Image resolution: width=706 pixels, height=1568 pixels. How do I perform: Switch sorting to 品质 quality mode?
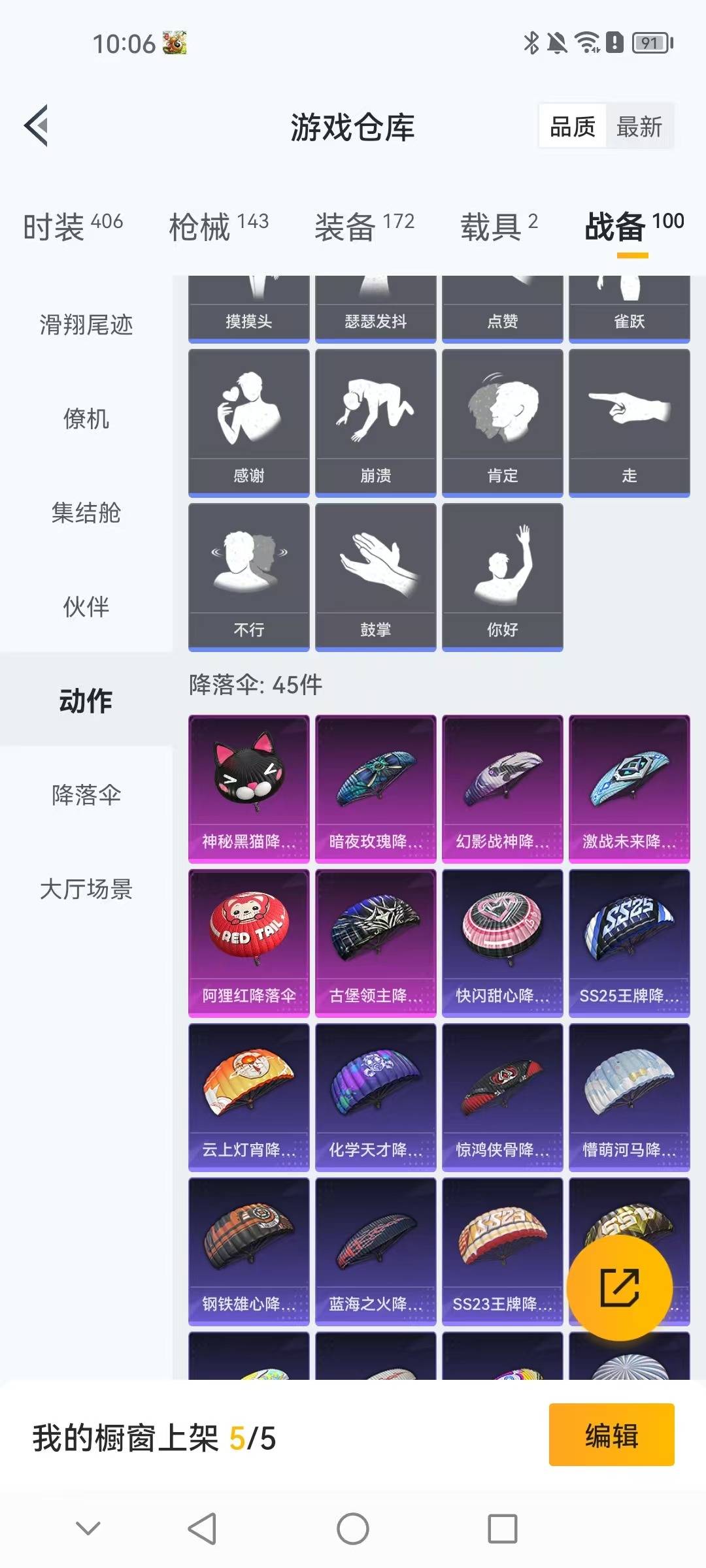click(x=572, y=127)
